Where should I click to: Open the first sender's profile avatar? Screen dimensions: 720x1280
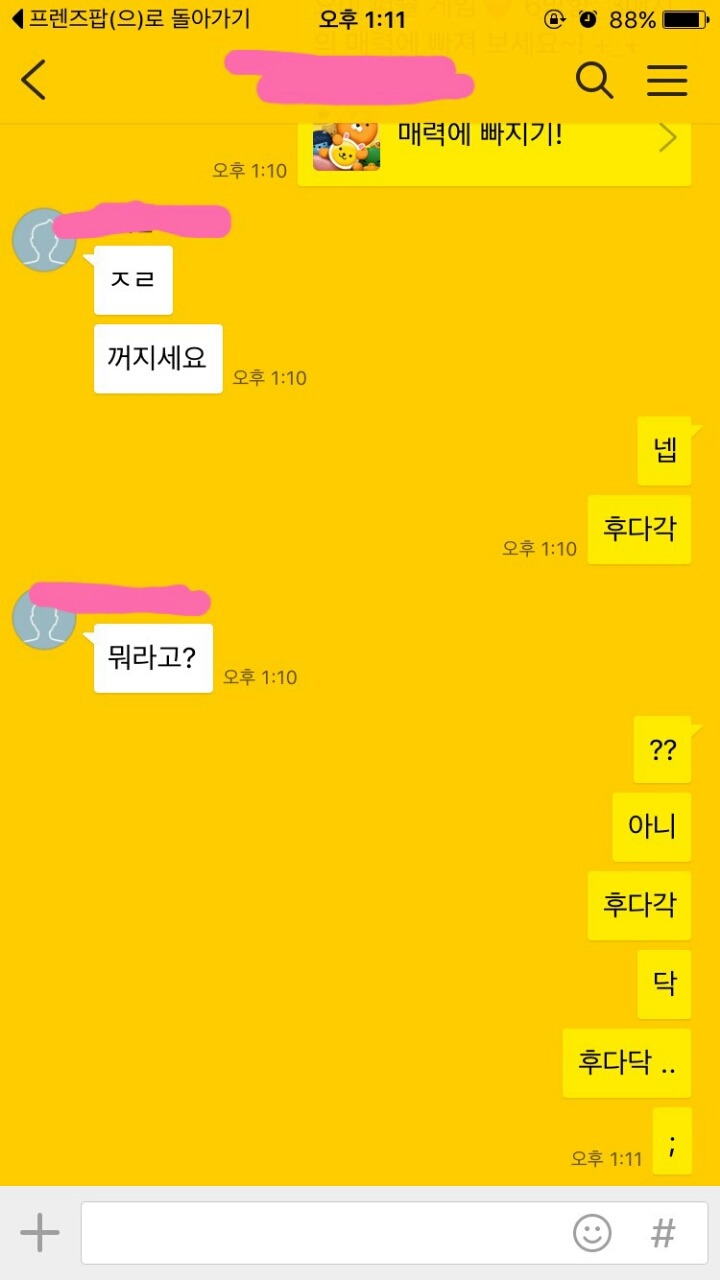43,240
